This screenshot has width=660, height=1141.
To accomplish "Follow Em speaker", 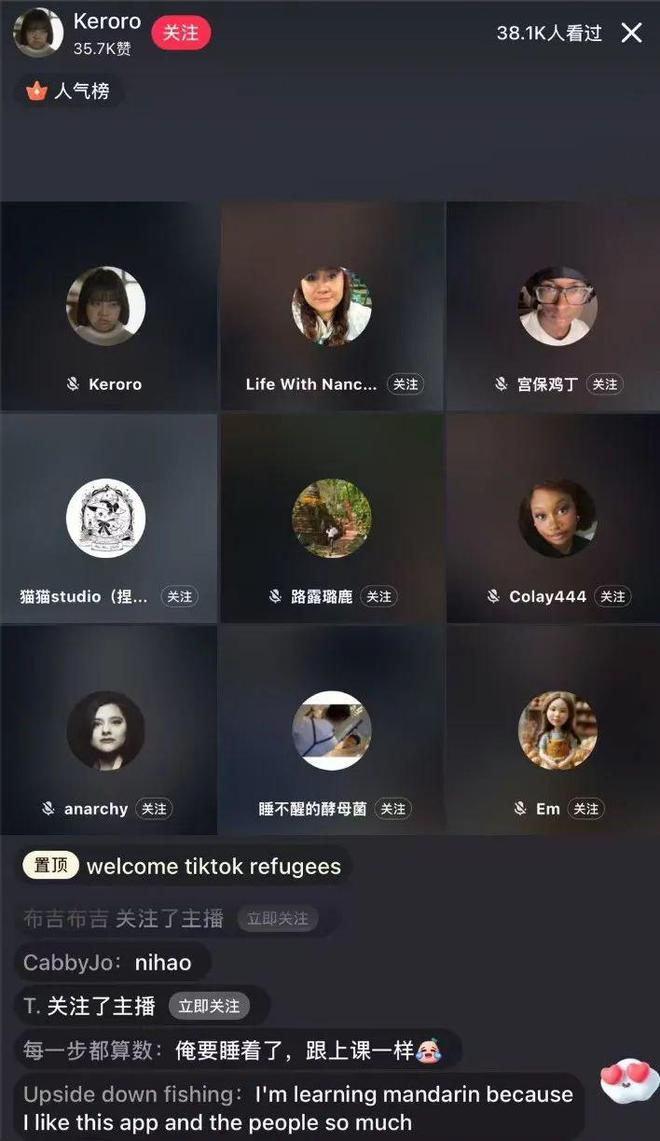I will coord(587,808).
